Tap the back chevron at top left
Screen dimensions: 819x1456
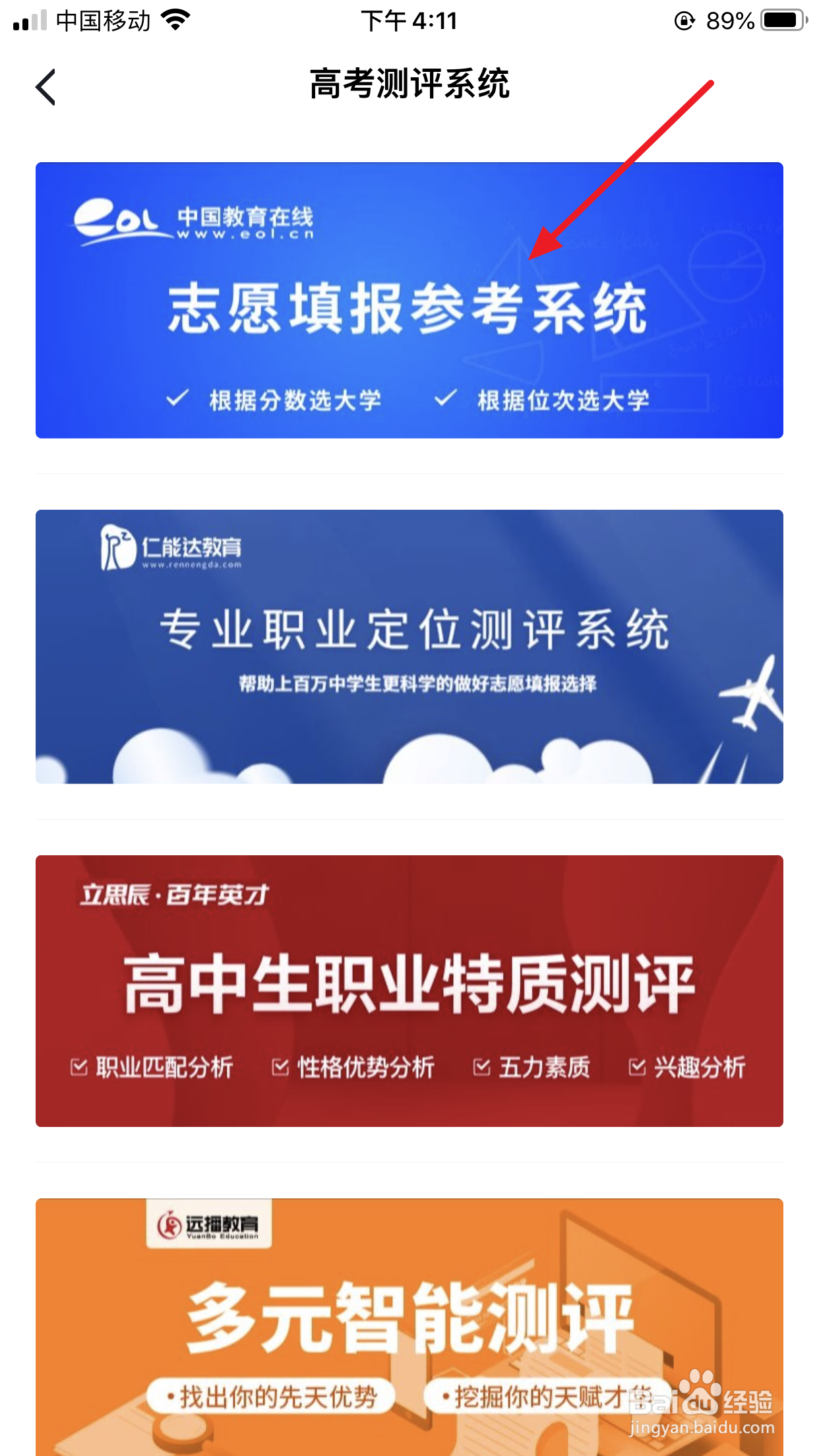click(46, 87)
